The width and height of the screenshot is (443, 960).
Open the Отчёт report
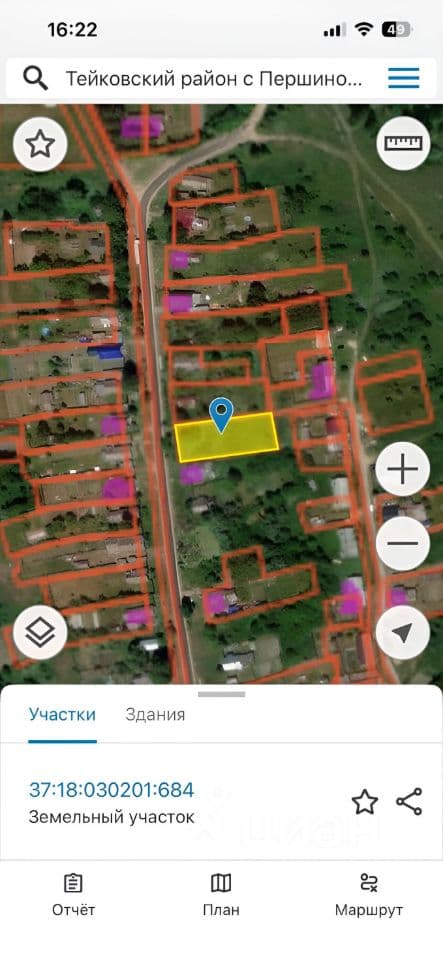(x=73, y=895)
